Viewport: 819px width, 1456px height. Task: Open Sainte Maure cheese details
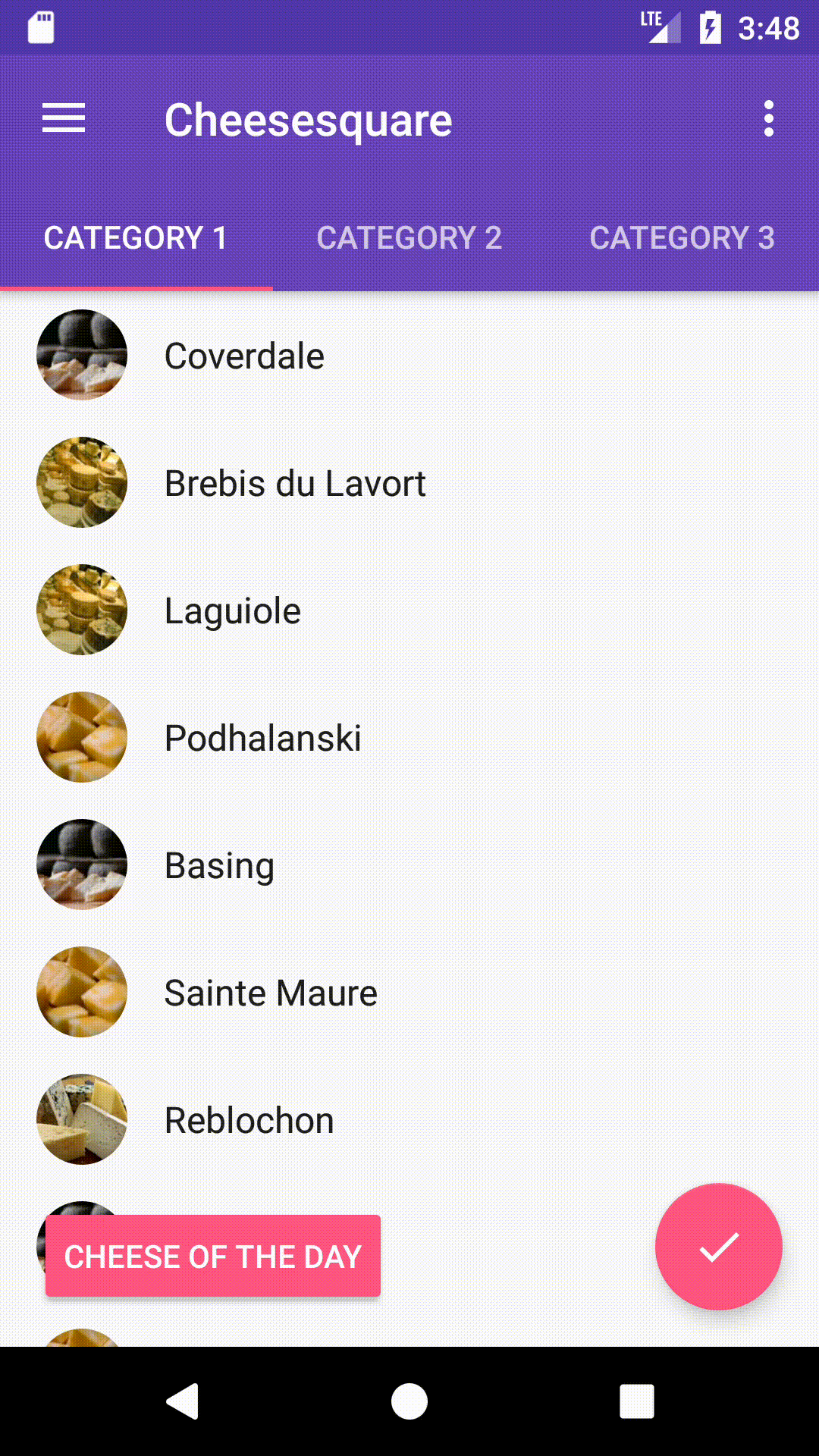tap(409, 992)
